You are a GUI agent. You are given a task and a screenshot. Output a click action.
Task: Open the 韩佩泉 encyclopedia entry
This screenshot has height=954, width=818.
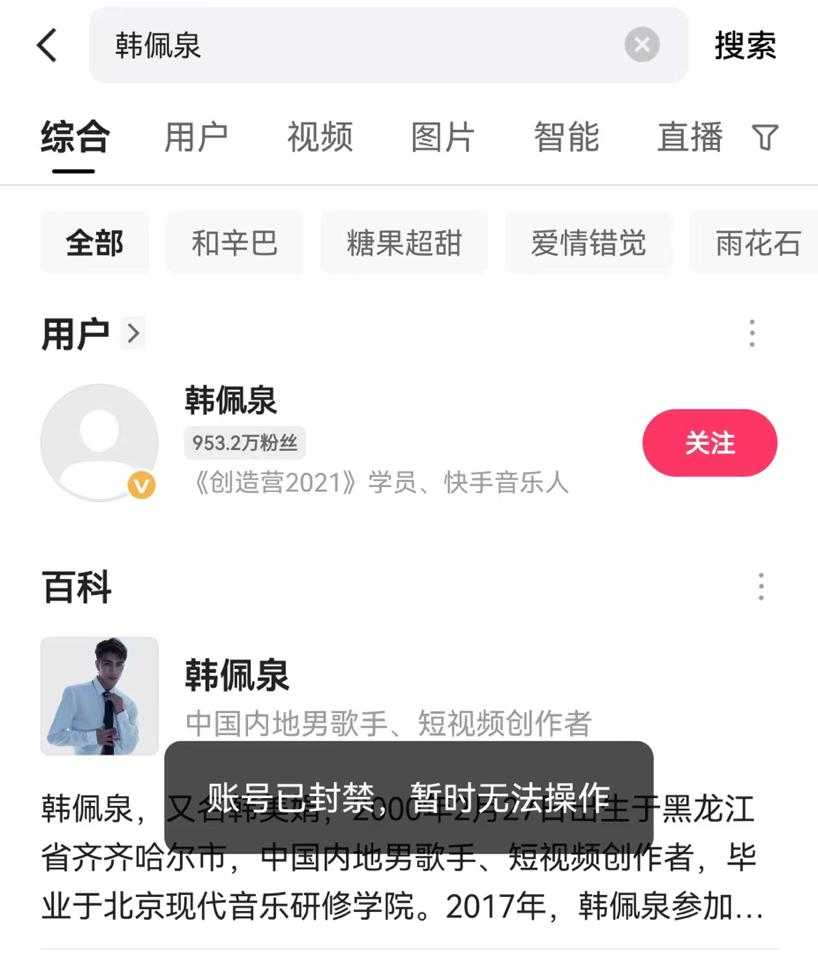[237, 676]
